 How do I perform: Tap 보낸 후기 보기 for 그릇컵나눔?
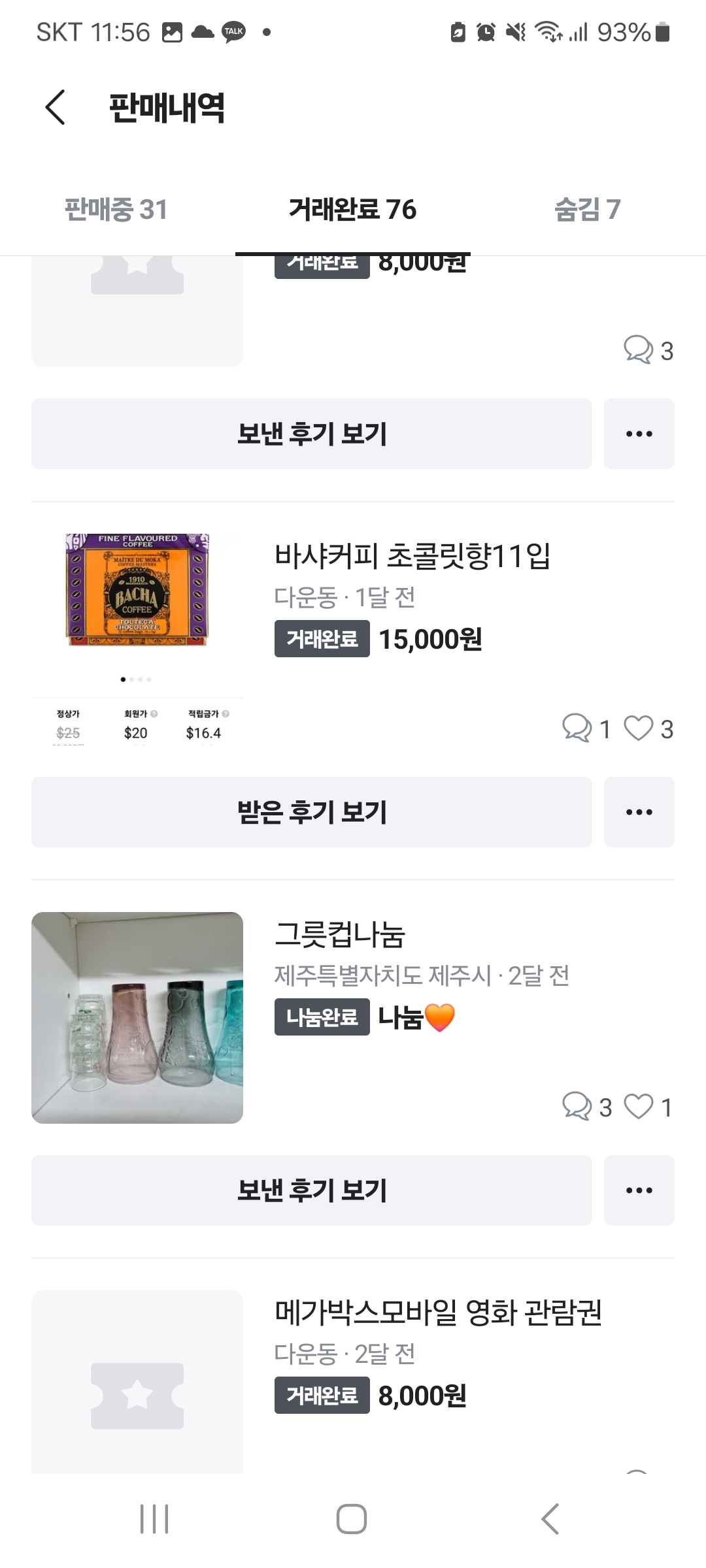pyautogui.click(x=312, y=1190)
